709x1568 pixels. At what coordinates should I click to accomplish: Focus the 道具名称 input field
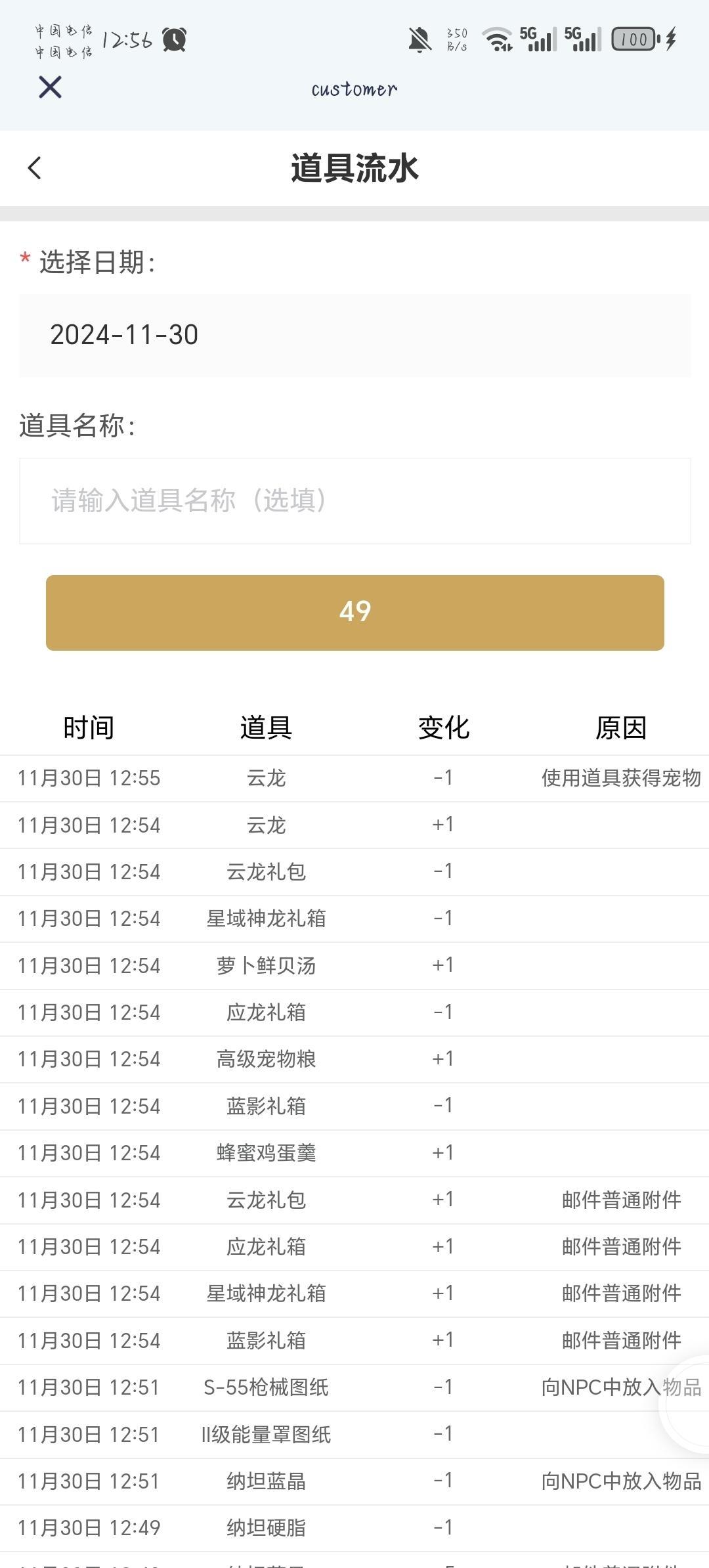coord(354,501)
